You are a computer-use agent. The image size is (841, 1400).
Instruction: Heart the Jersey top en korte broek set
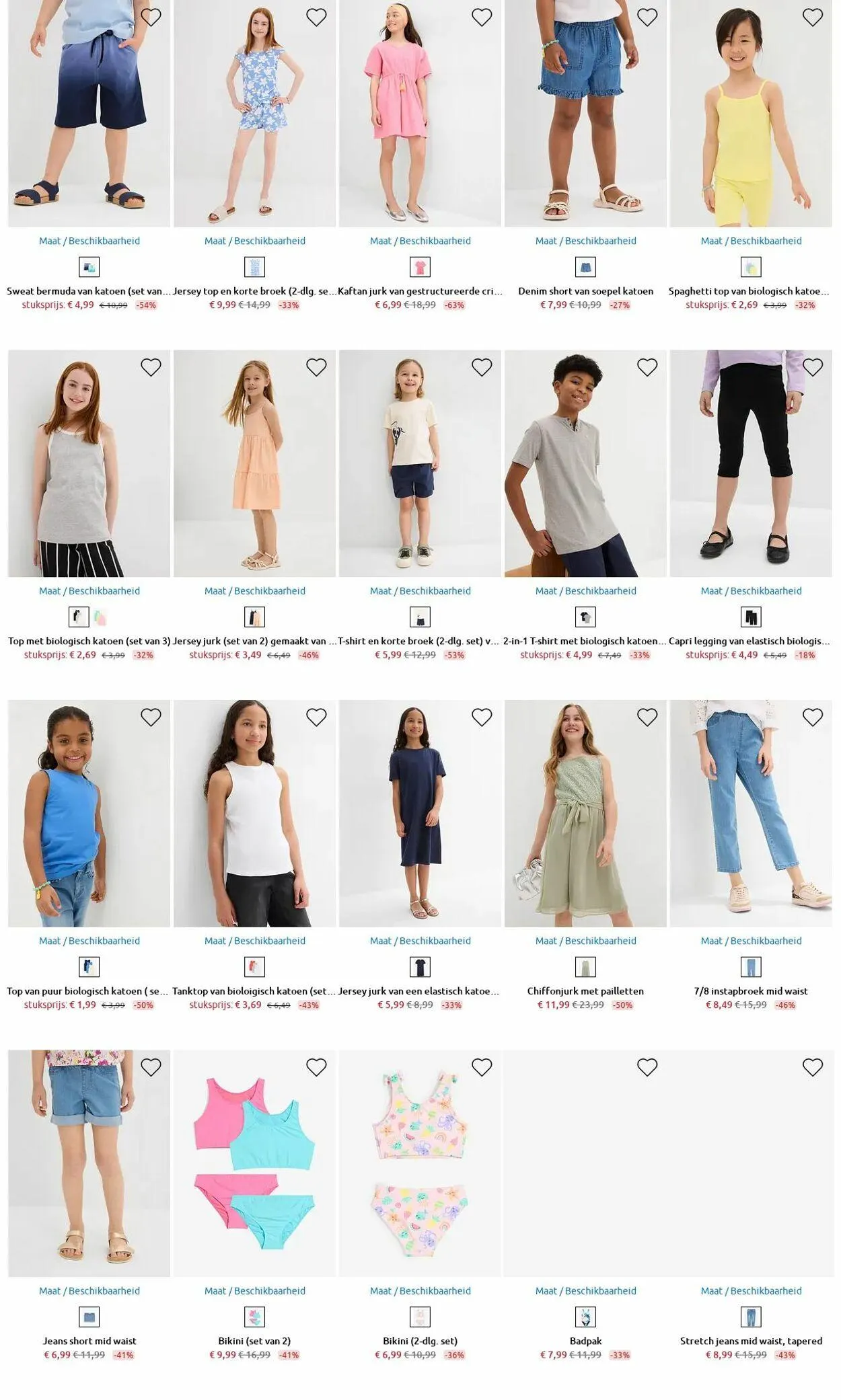[x=316, y=17]
